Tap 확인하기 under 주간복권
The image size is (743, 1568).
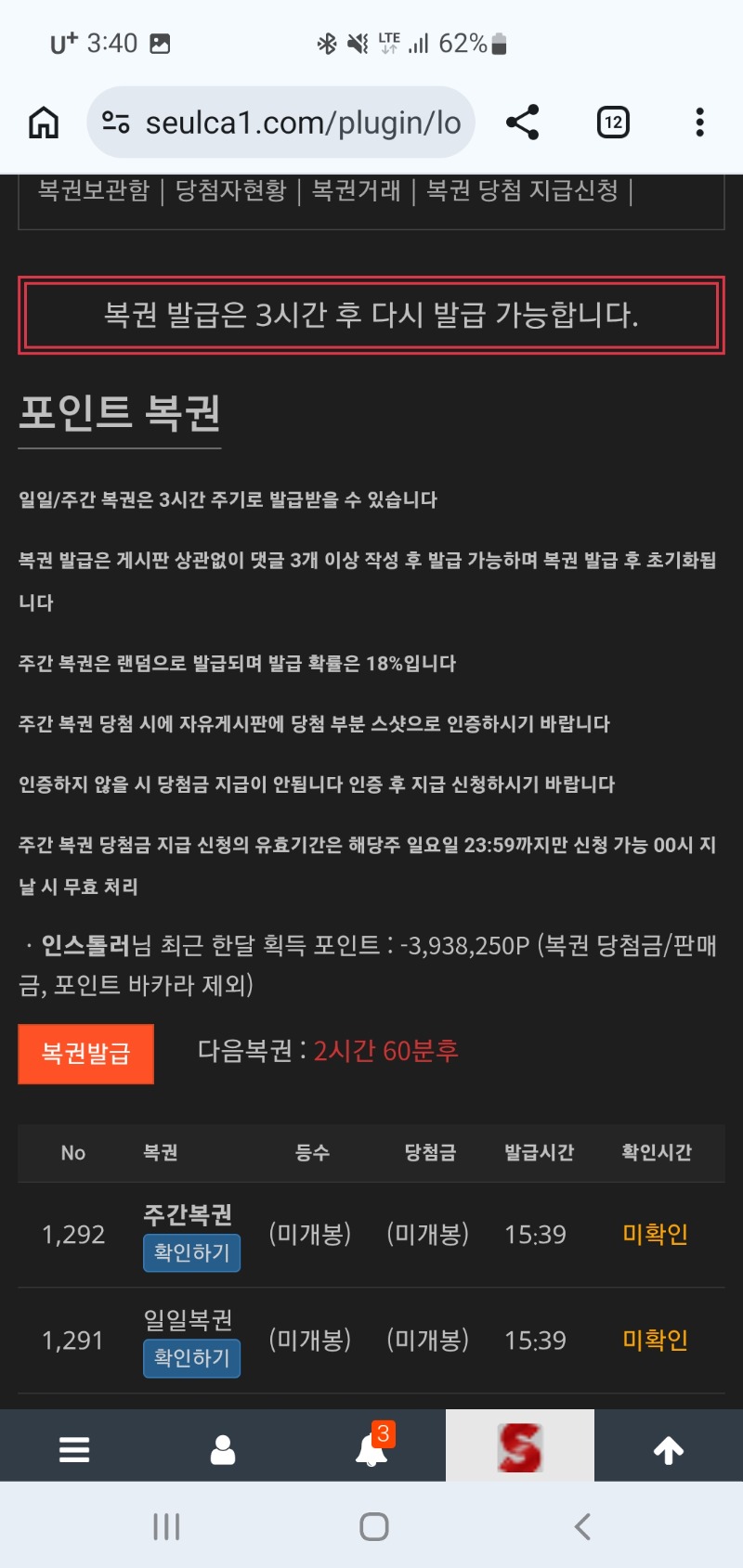pyautogui.click(x=191, y=1252)
